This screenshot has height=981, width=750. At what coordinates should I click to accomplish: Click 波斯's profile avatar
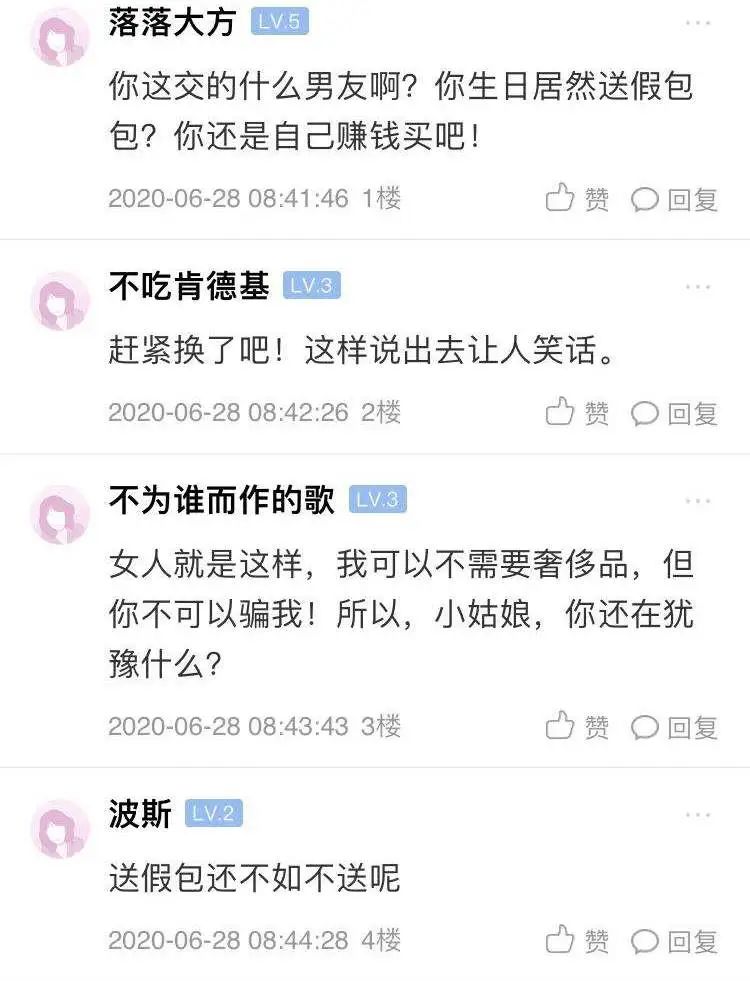pos(60,825)
